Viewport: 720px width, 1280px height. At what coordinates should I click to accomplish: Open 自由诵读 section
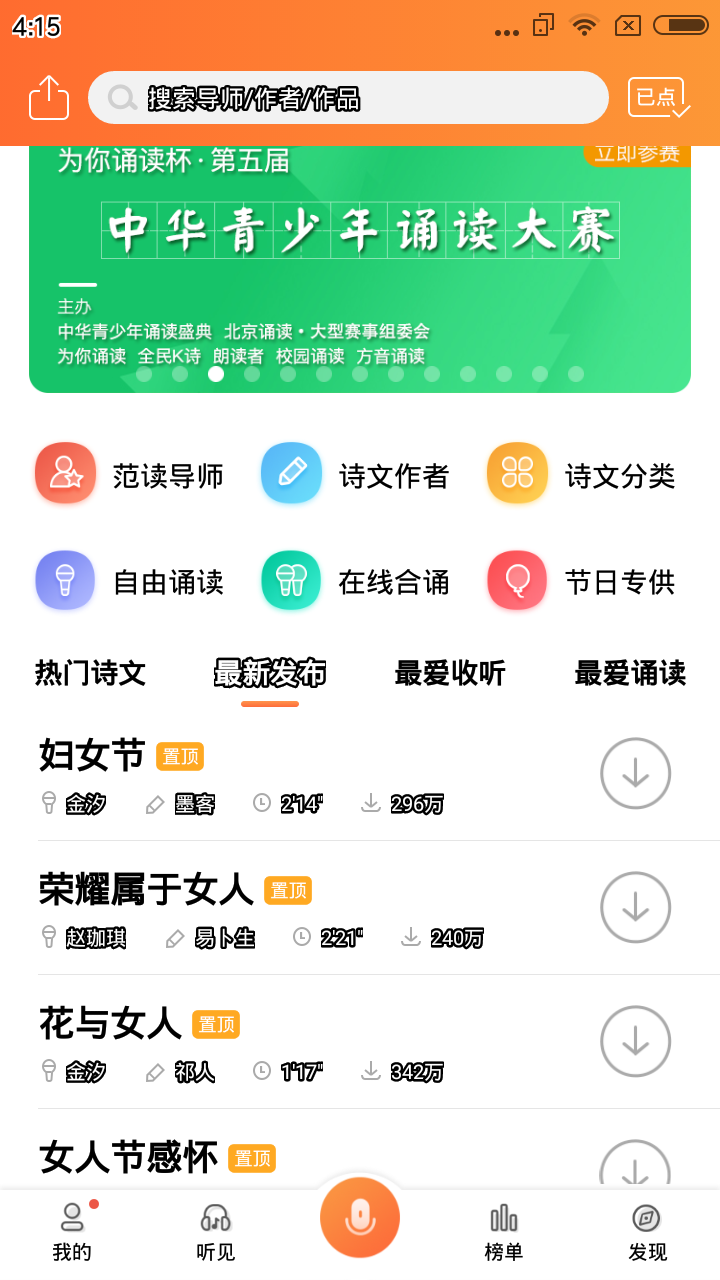(130, 581)
